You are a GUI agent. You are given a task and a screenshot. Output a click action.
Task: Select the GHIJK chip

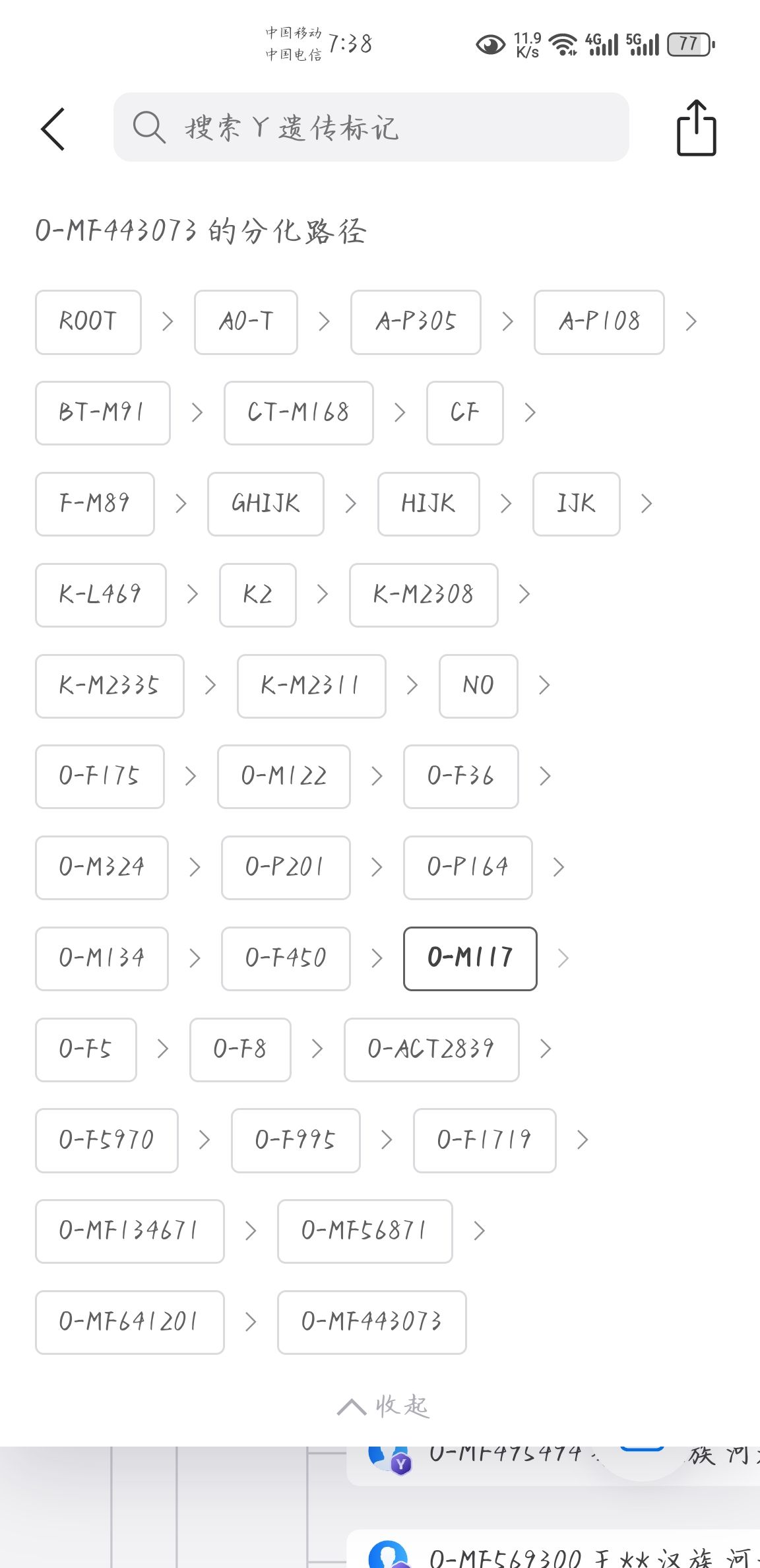(x=266, y=504)
